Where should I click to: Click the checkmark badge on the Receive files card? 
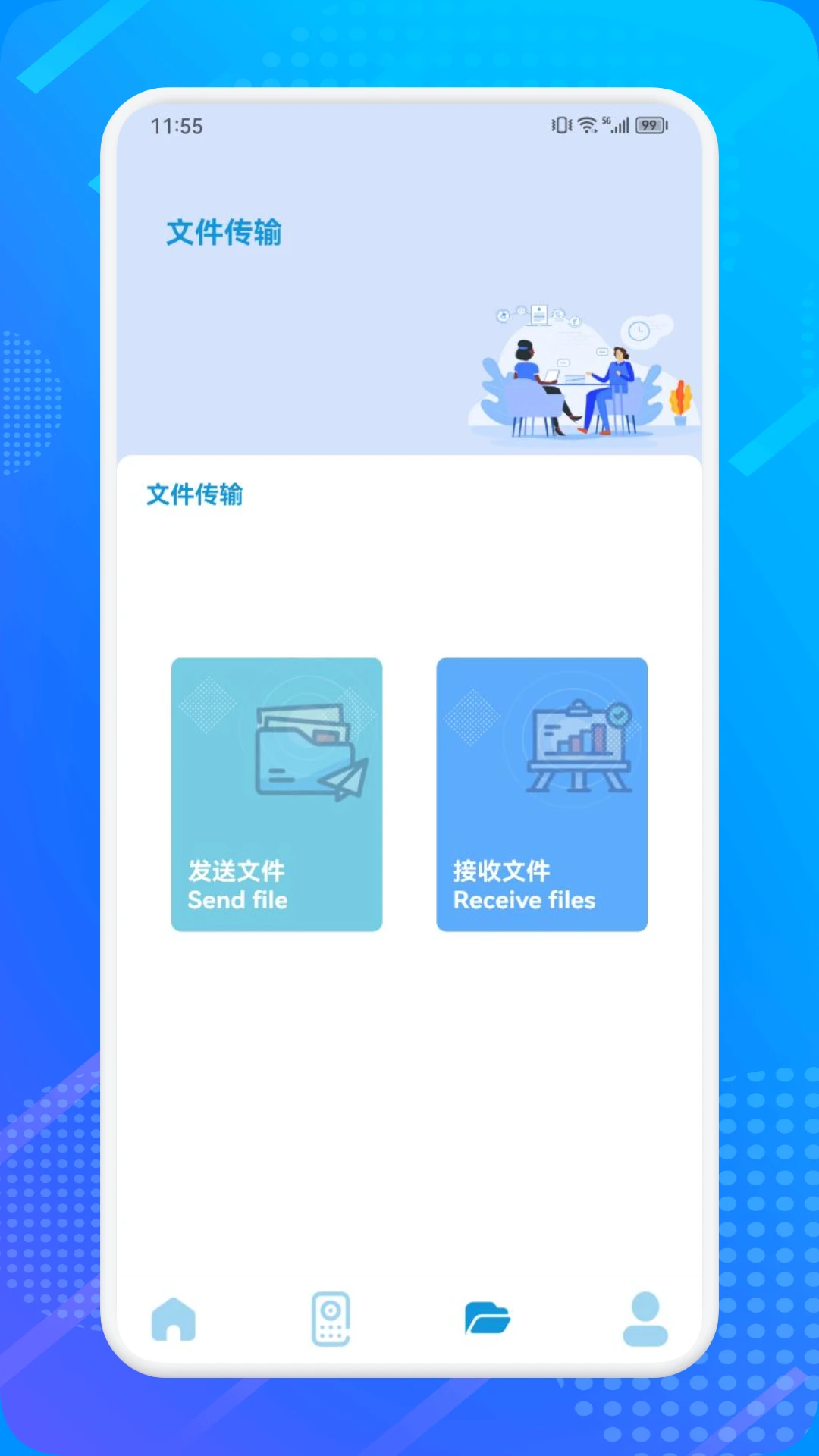[618, 713]
